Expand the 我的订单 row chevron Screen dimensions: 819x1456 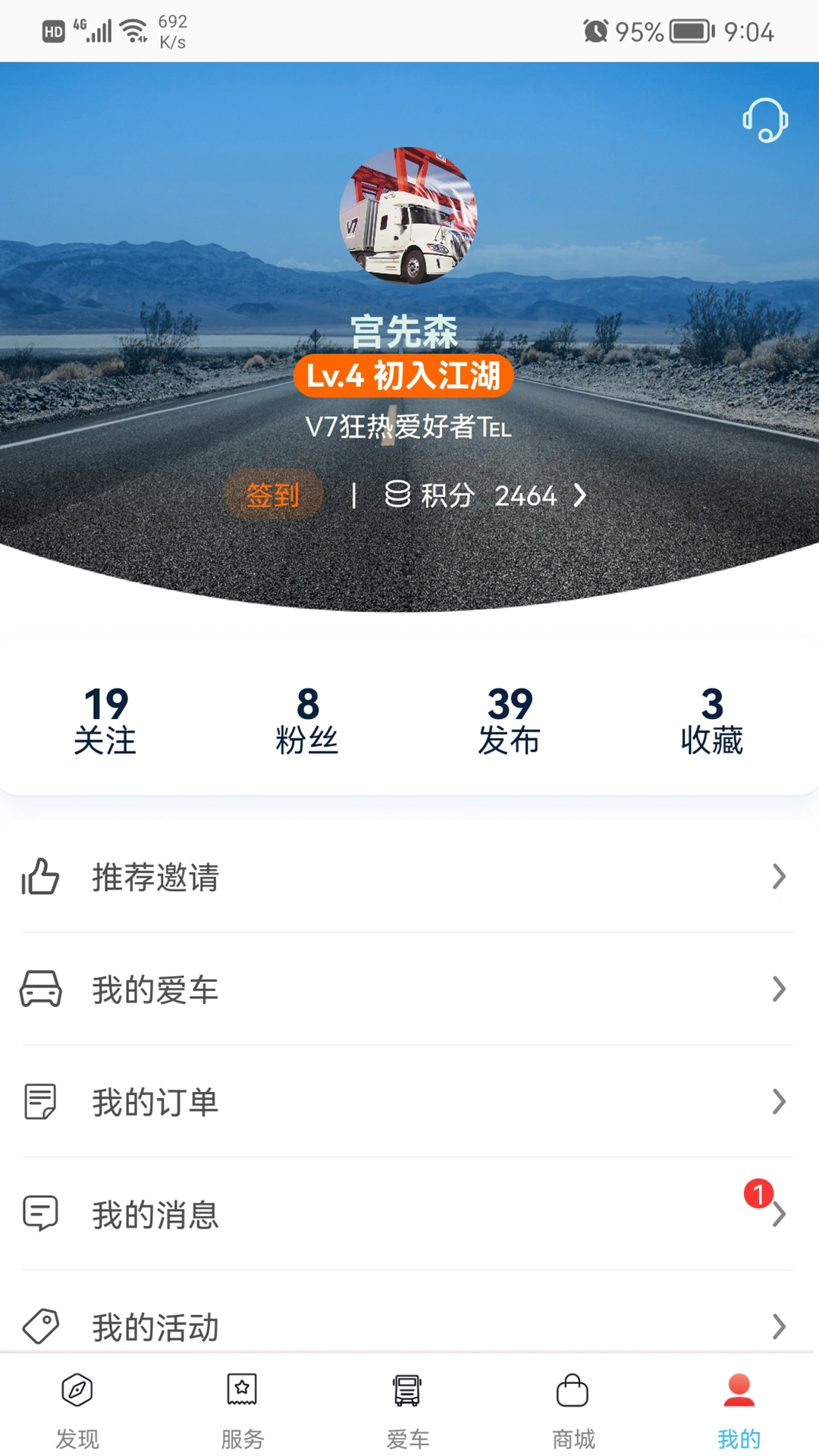tap(780, 1102)
